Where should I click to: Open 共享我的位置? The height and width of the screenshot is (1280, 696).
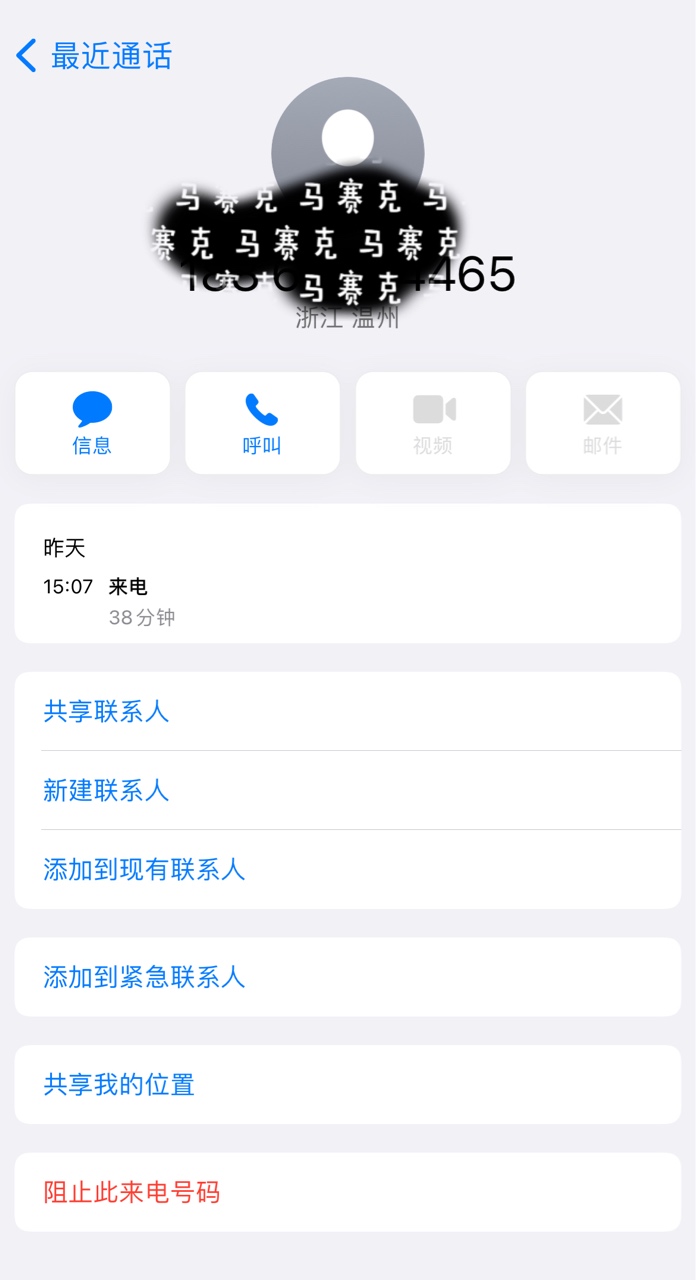(x=119, y=1084)
